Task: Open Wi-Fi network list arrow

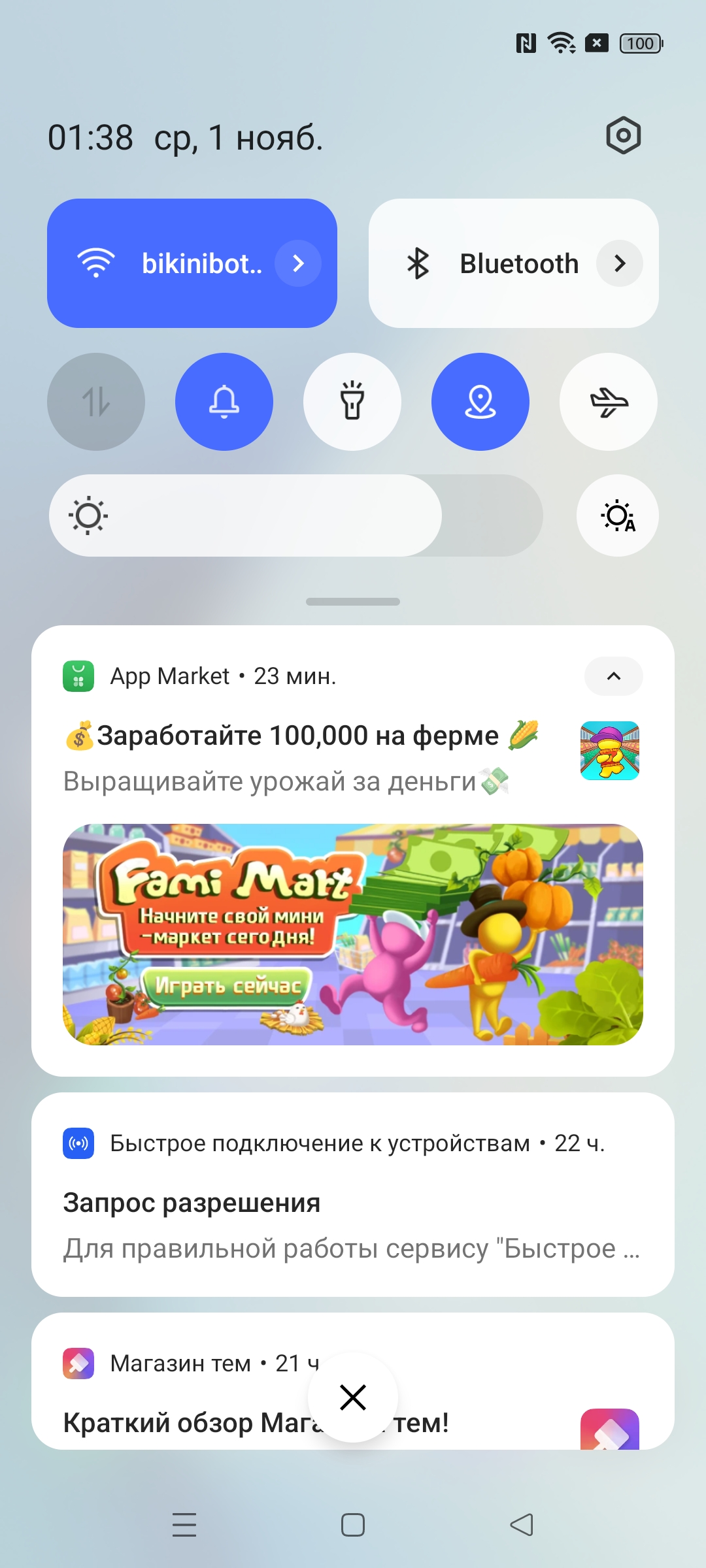Action: 298,263
